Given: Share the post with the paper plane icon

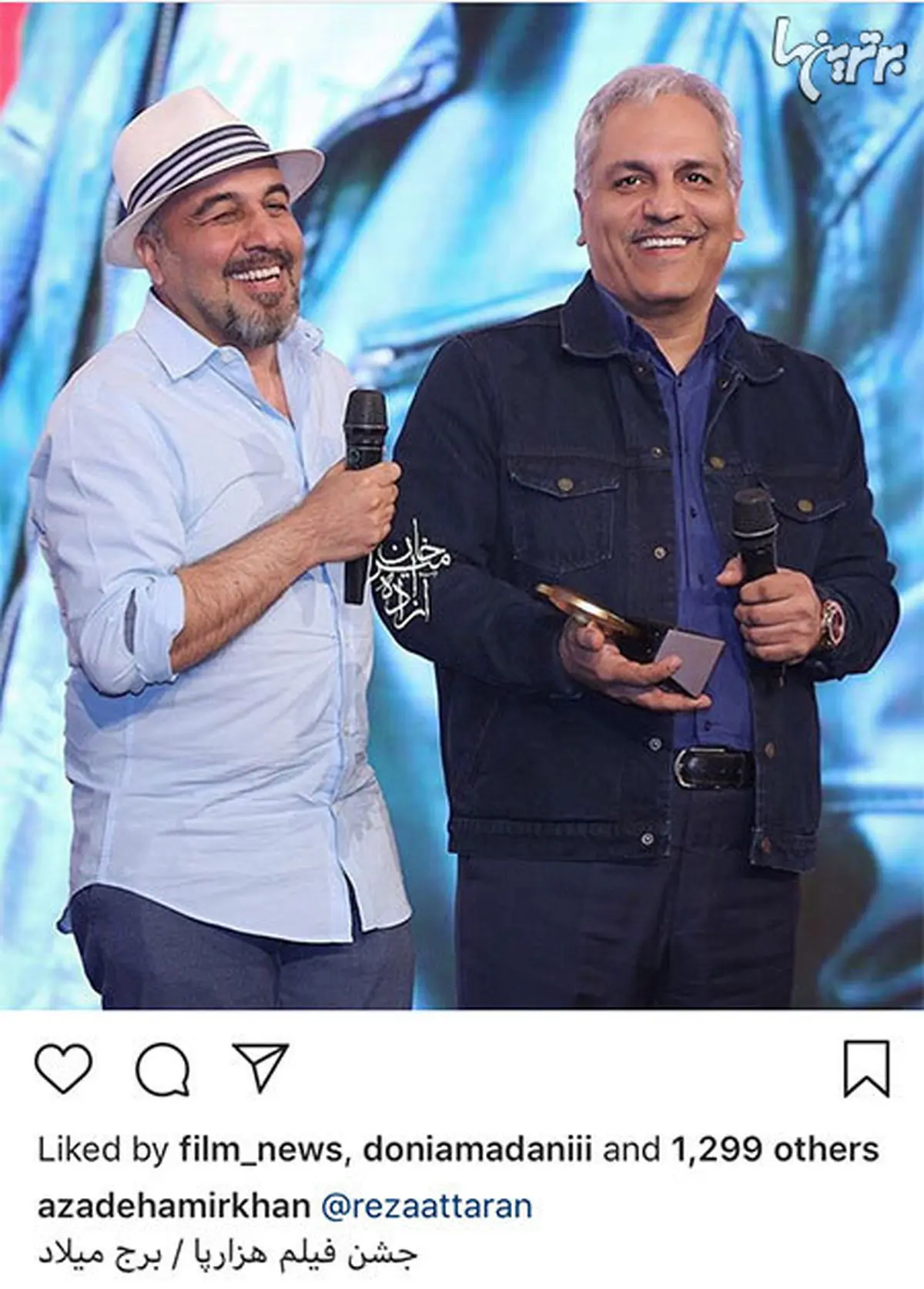Looking at the screenshot, I should coord(260,1066).
